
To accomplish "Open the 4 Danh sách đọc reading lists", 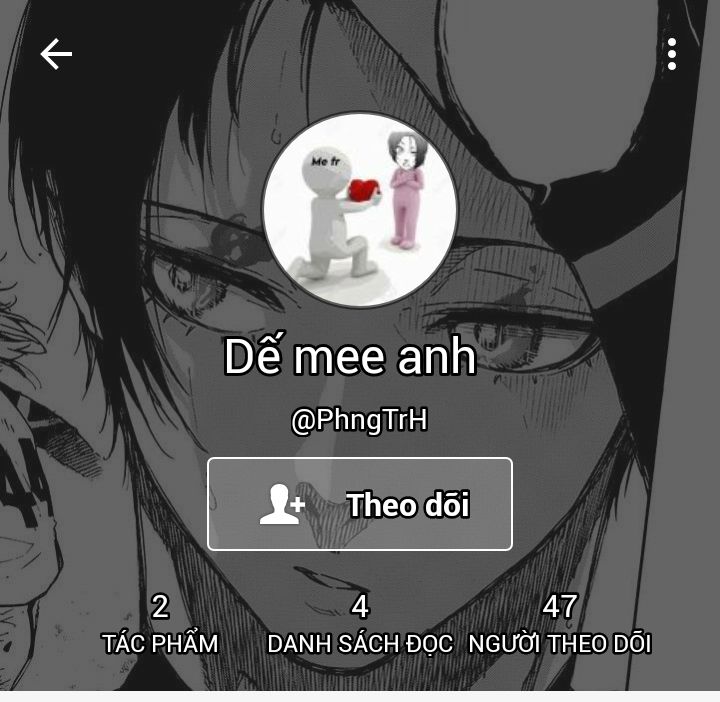I will [x=360, y=625].
